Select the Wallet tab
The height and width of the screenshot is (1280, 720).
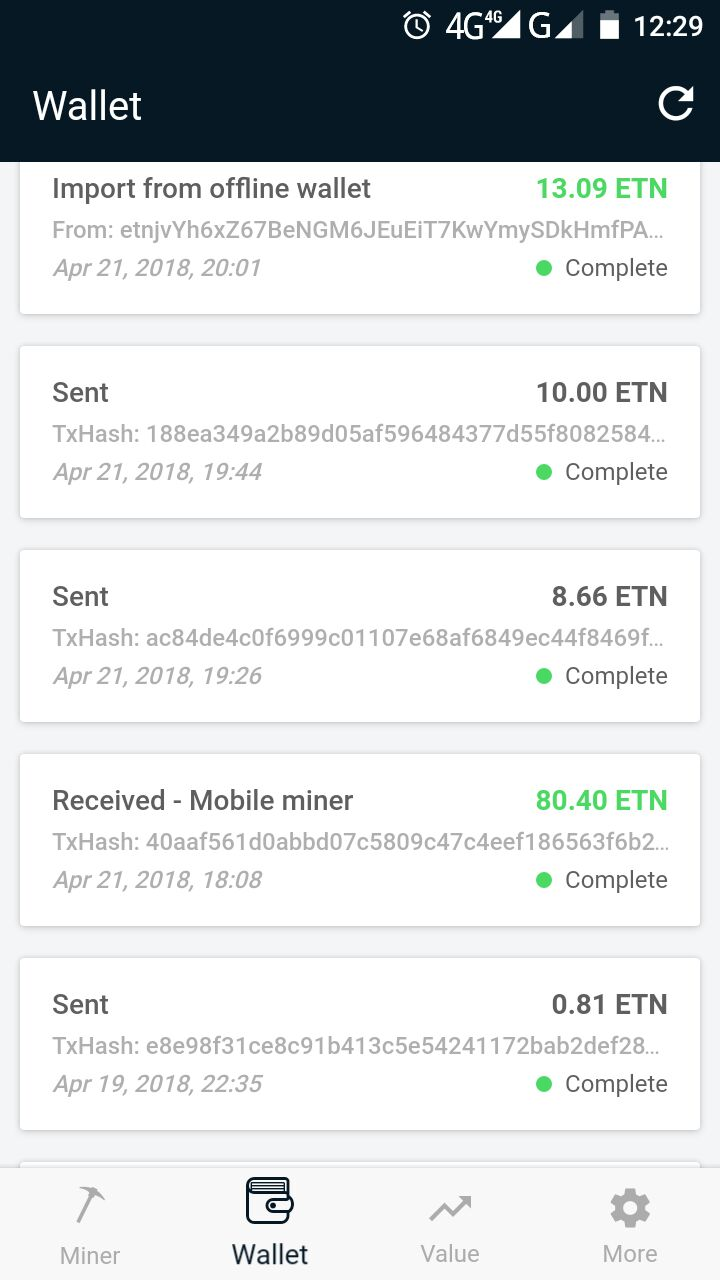click(270, 1224)
